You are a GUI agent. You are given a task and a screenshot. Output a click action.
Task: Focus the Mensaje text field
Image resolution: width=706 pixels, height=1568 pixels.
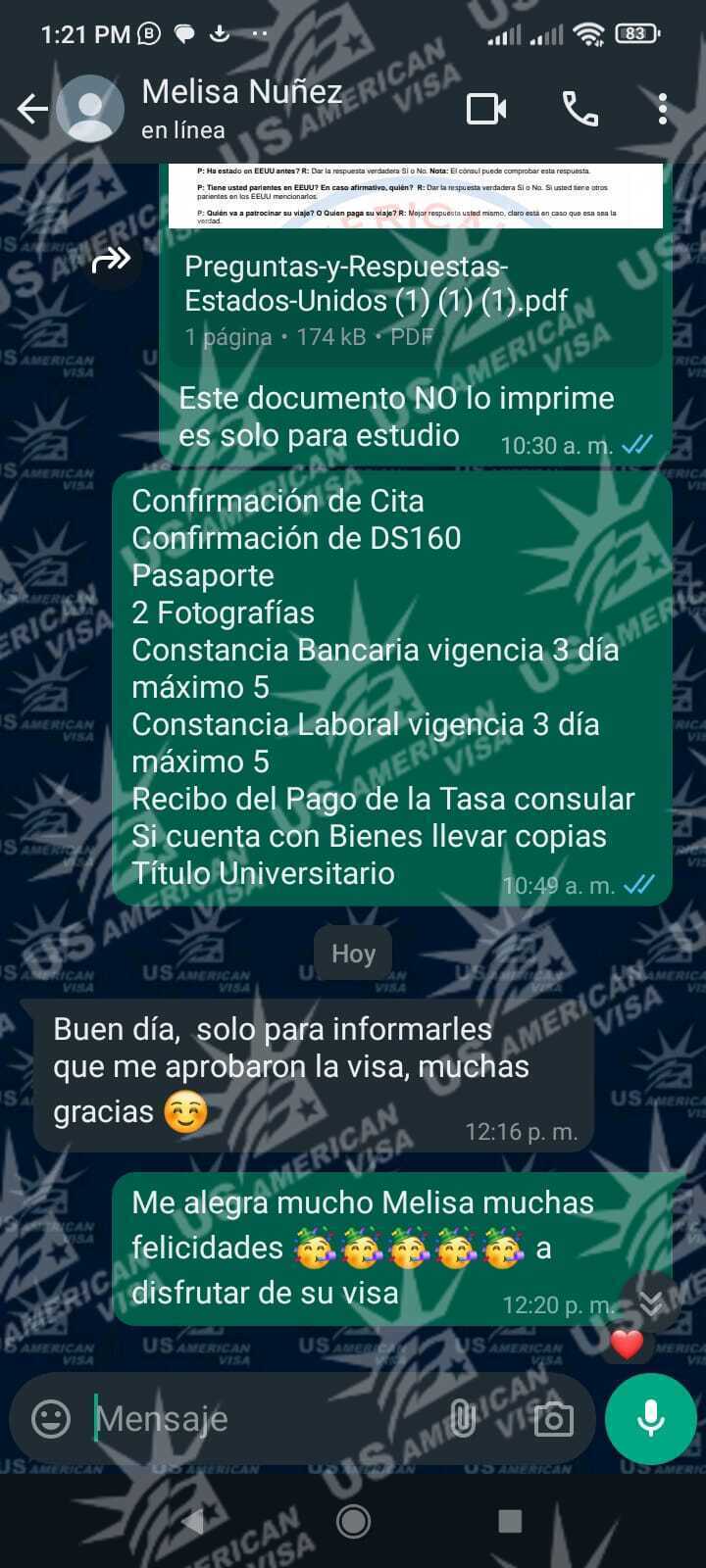265,1418
